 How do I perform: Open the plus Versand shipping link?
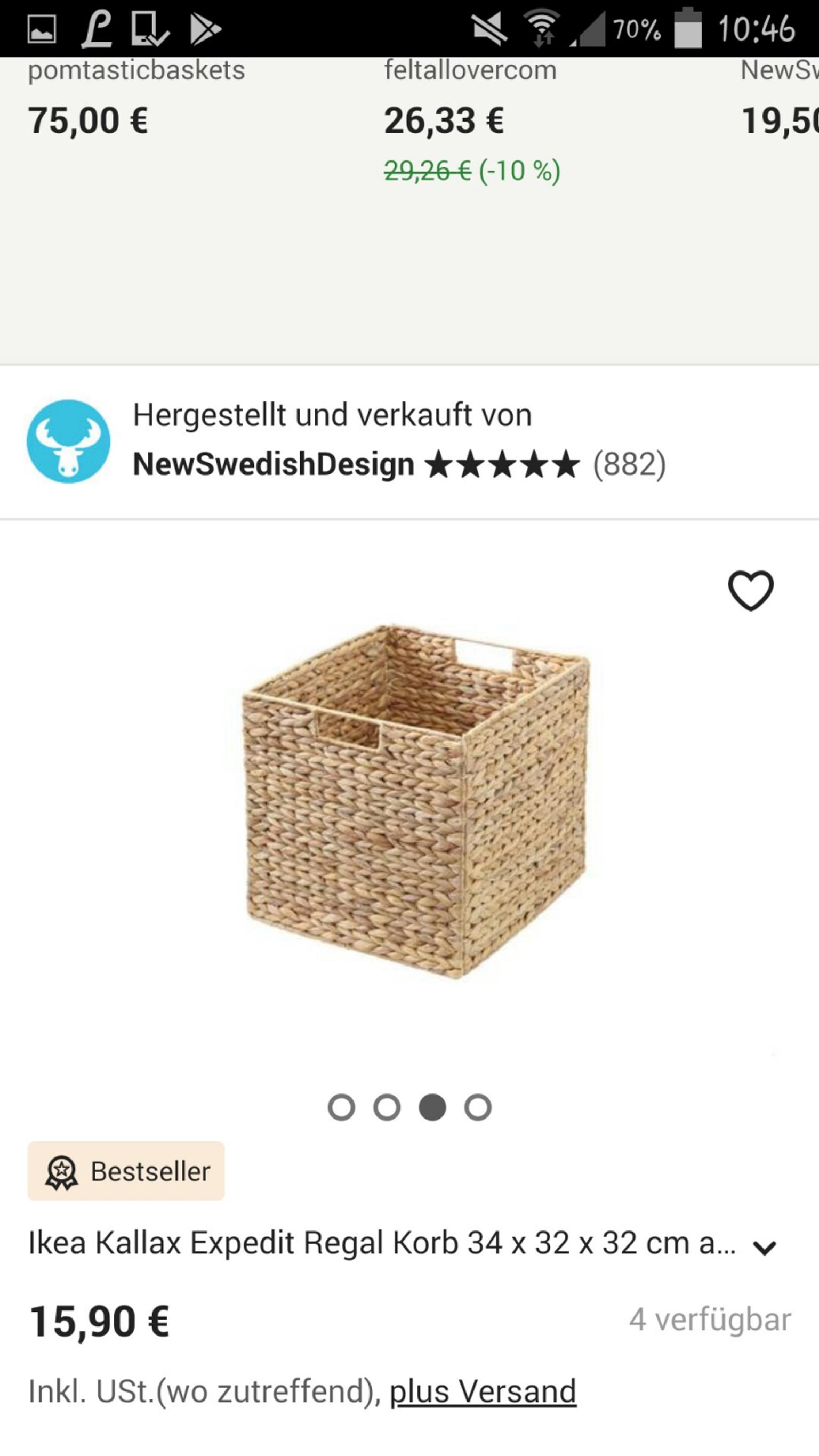[x=483, y=1391]
